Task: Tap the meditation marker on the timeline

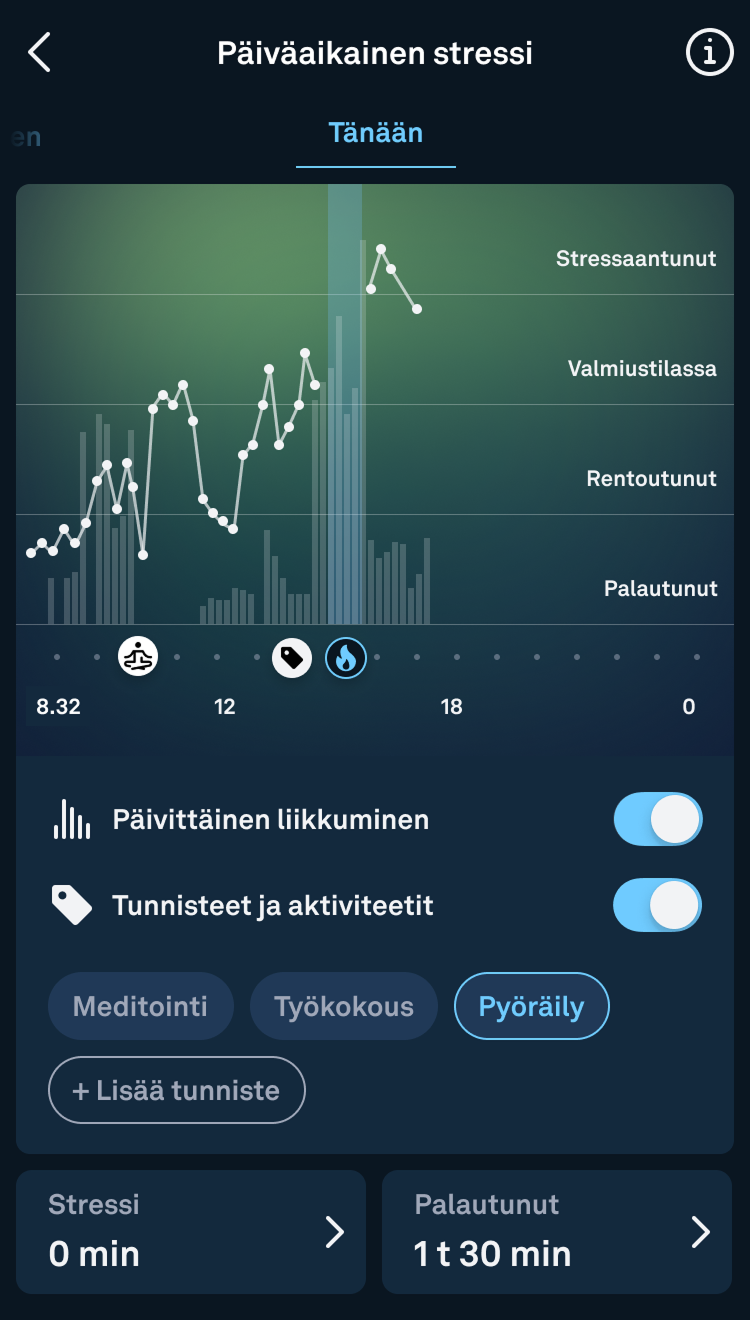Action: point(138,657)
